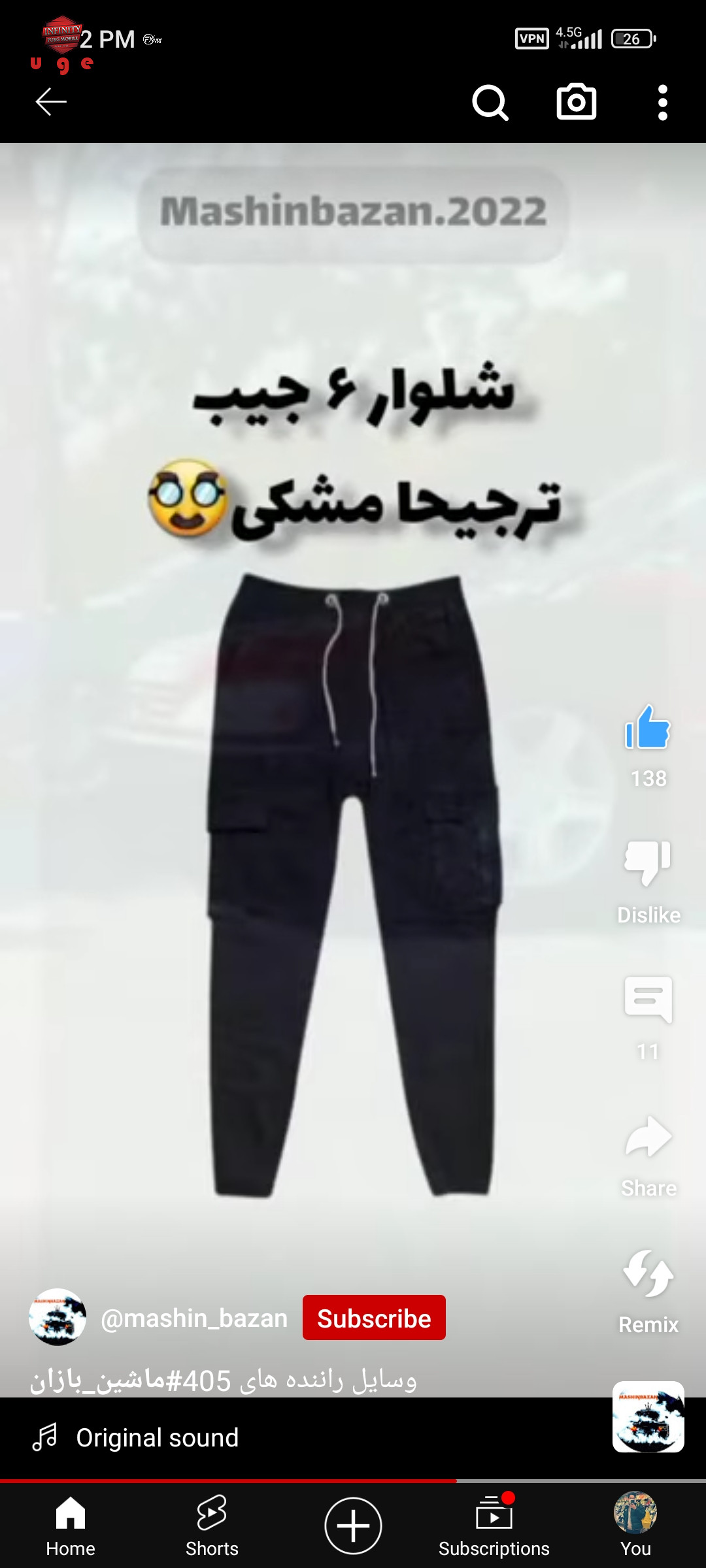Tap the Original sound label
This screenshot has width=706, height=1568.
(x=158, y=1438)
